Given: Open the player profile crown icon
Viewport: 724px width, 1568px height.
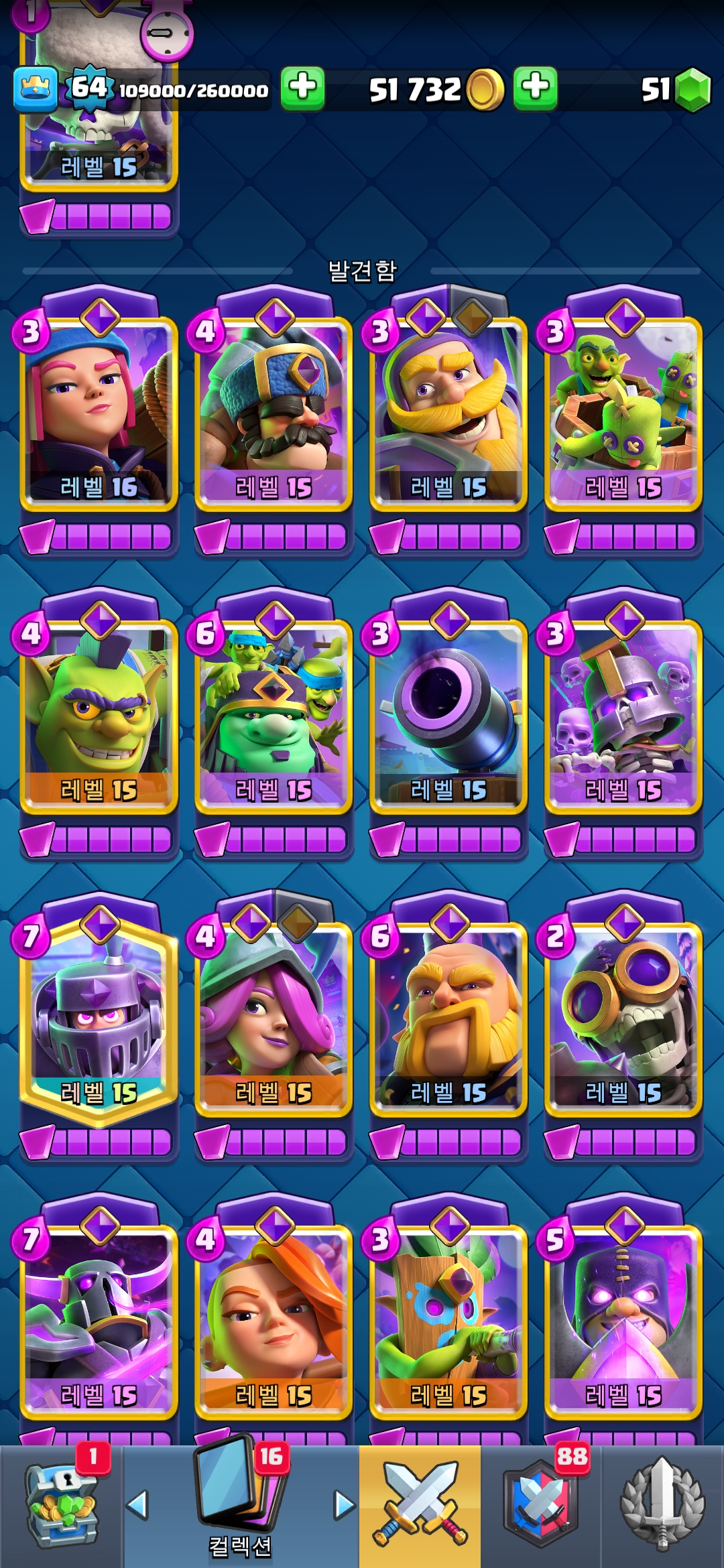Looking at the screenshot, I should tap(35, 89).
